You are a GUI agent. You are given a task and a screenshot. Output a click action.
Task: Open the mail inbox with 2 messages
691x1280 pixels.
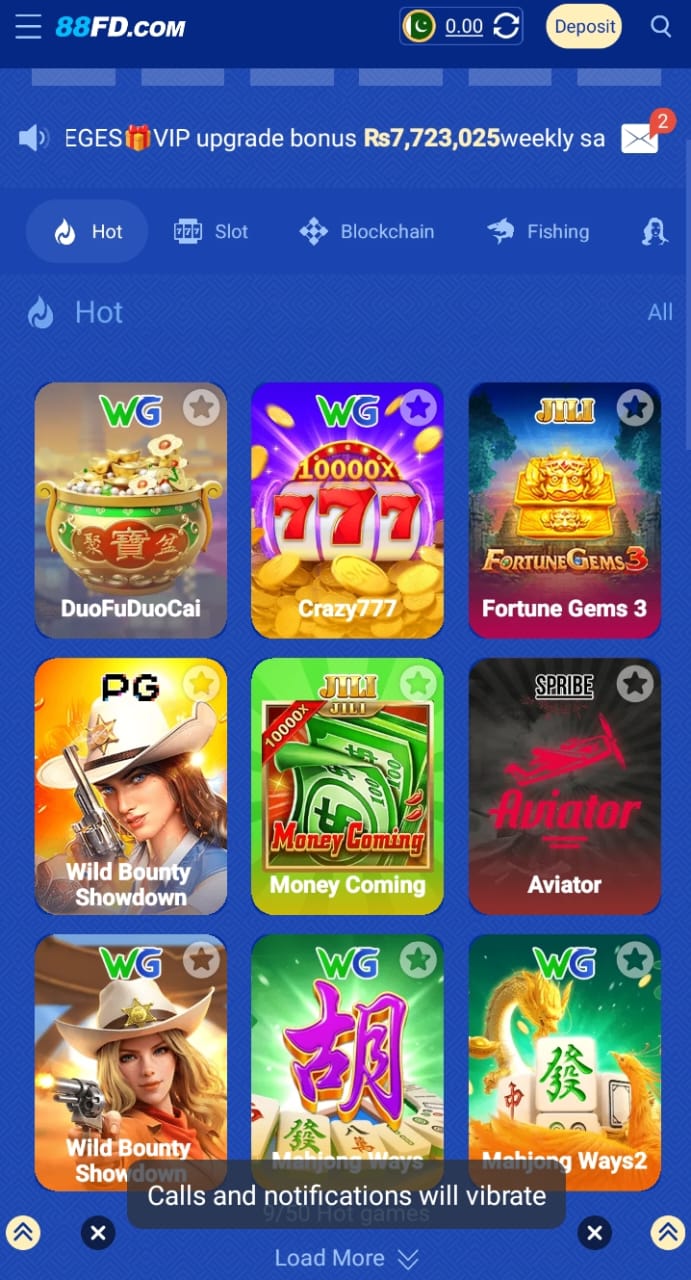point(640,138)
